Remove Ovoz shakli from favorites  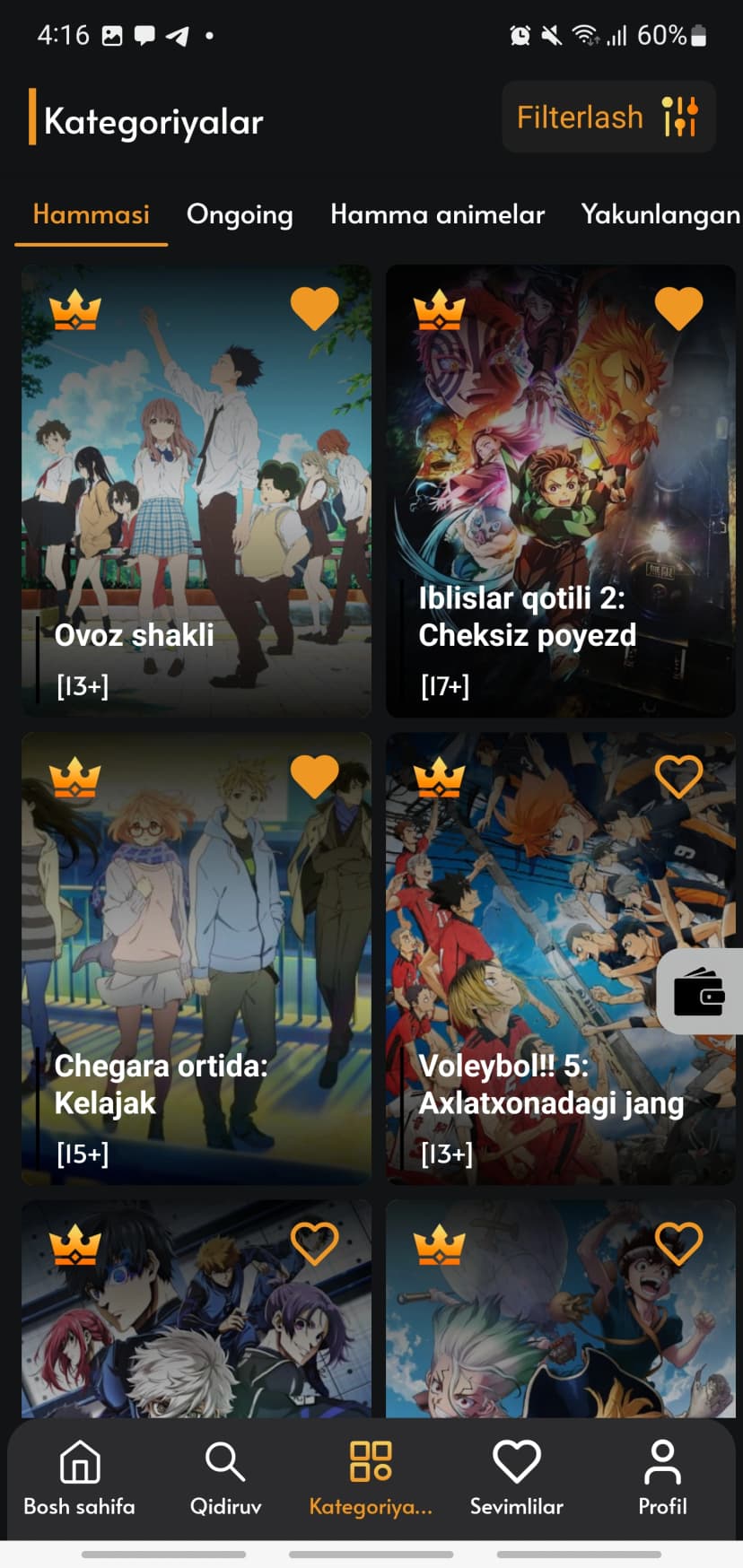(314, 308)
